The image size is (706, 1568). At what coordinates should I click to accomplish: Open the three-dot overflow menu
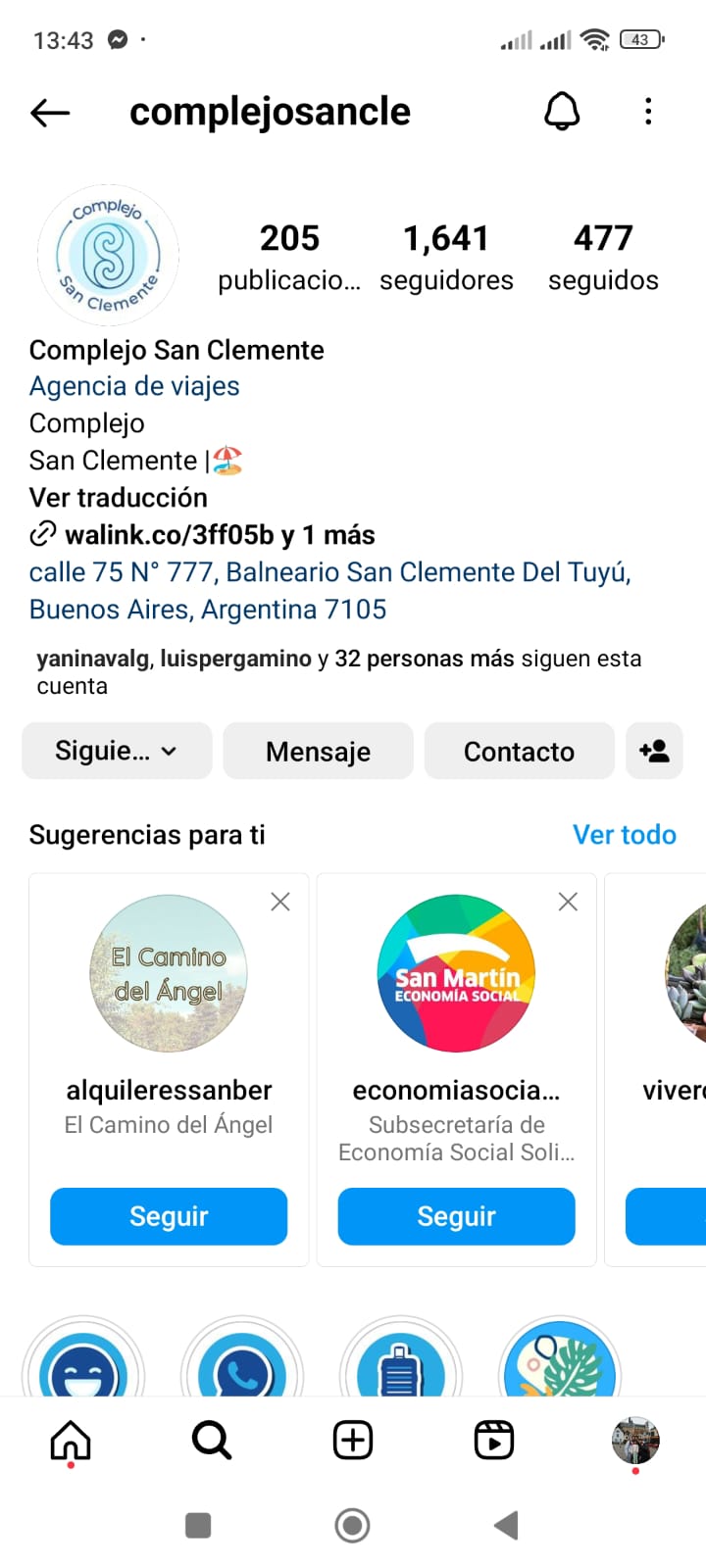(x=648, y=112)
